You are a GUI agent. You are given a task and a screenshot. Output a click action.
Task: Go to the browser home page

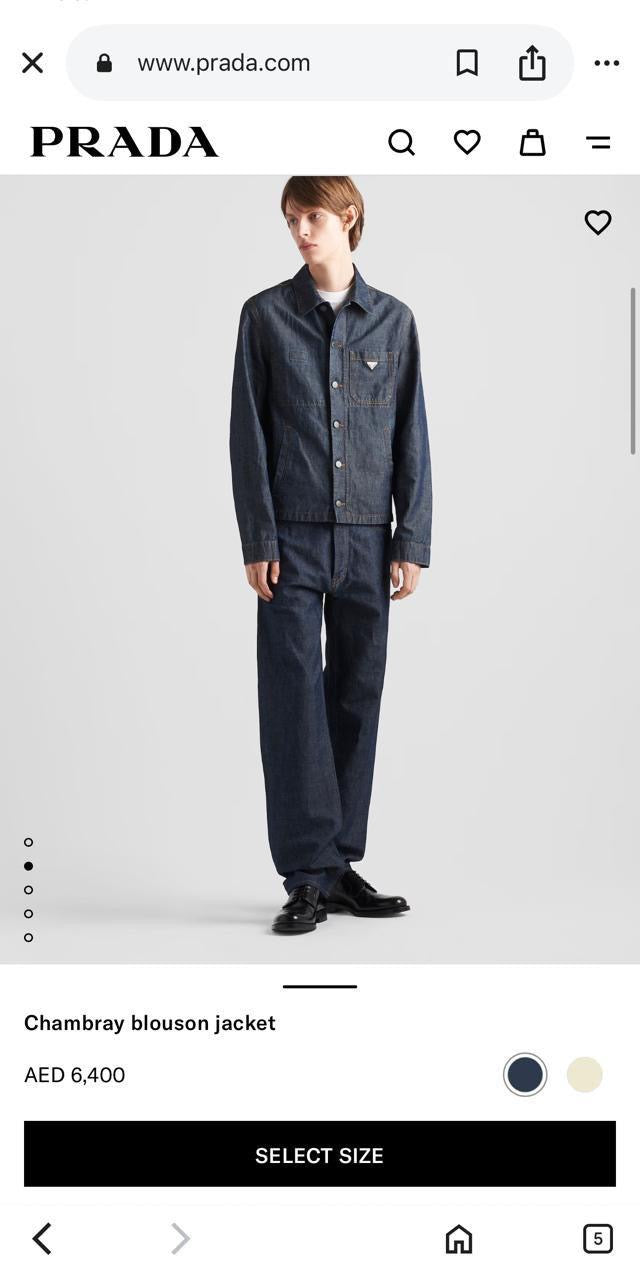pyautogui.click(x=458, y=1239)
